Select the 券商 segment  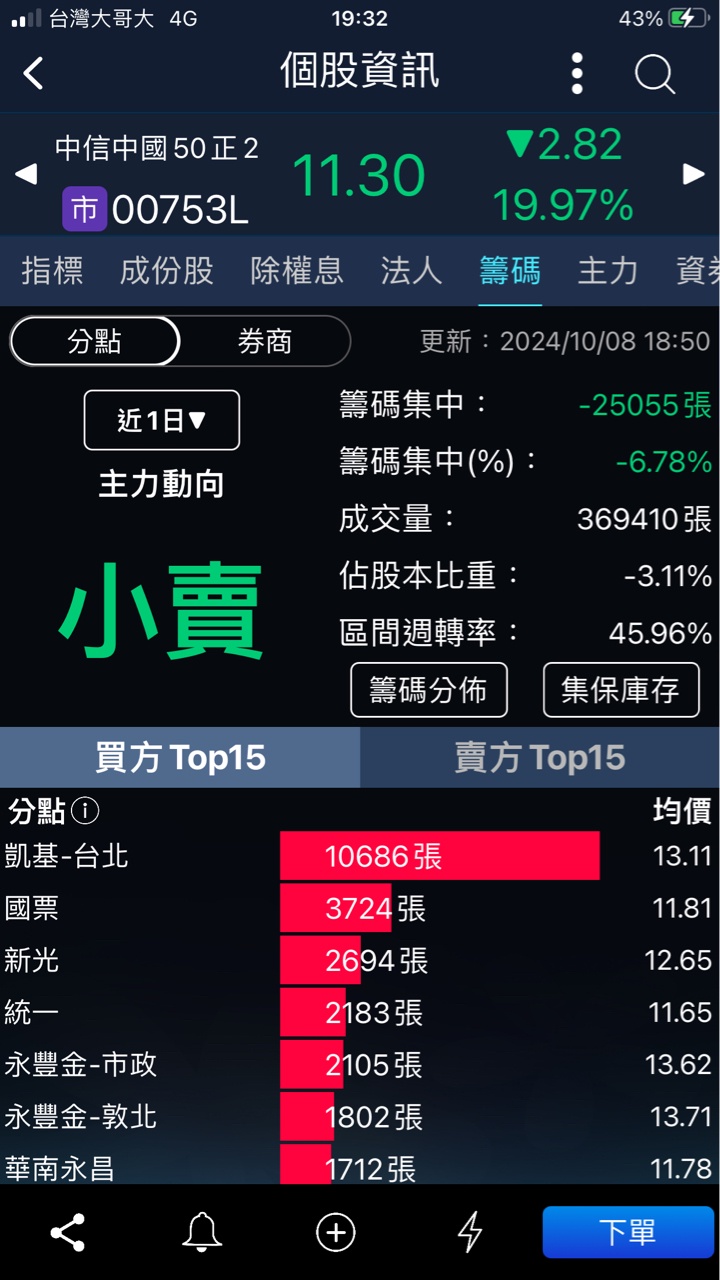pyautogui.click(x=265, y=342)
